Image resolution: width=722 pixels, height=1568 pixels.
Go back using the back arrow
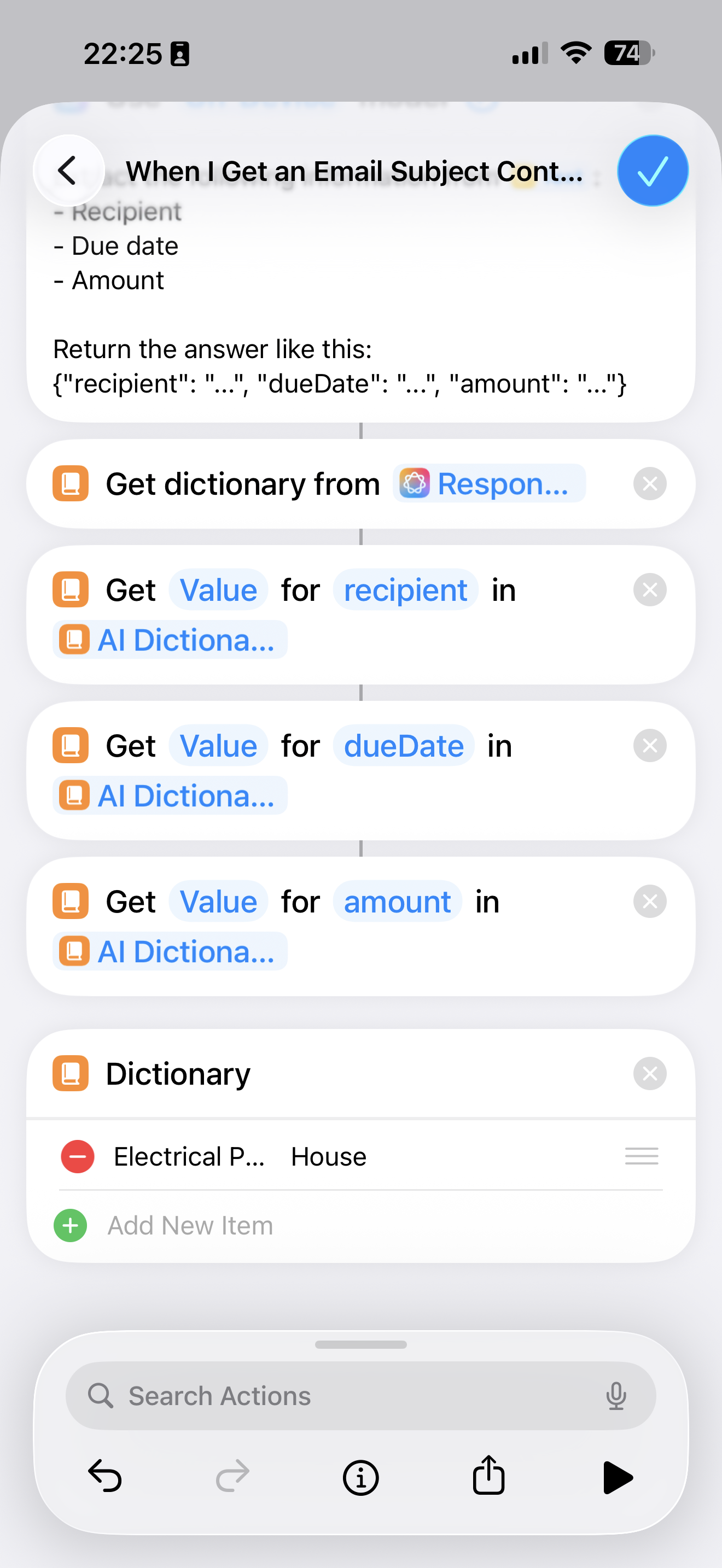[x=68, y=171]
